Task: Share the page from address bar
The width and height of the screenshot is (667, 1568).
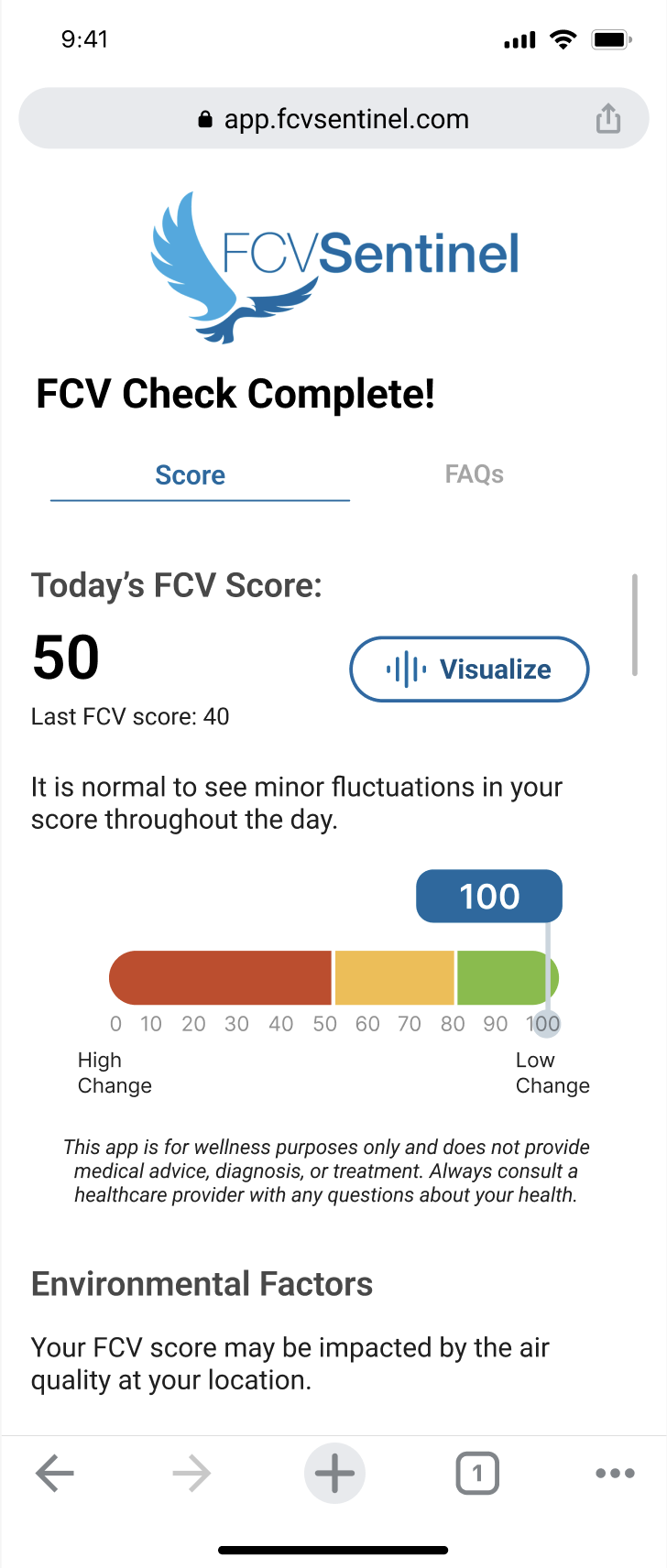Action: [608, 118]
